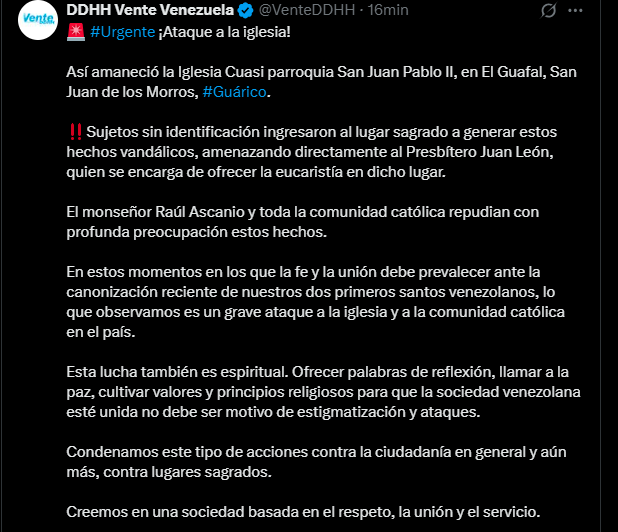The height and width of the screenshot is (532, 618).
Task: Open the #Guárico hashtag
Action: pos(234,91)
